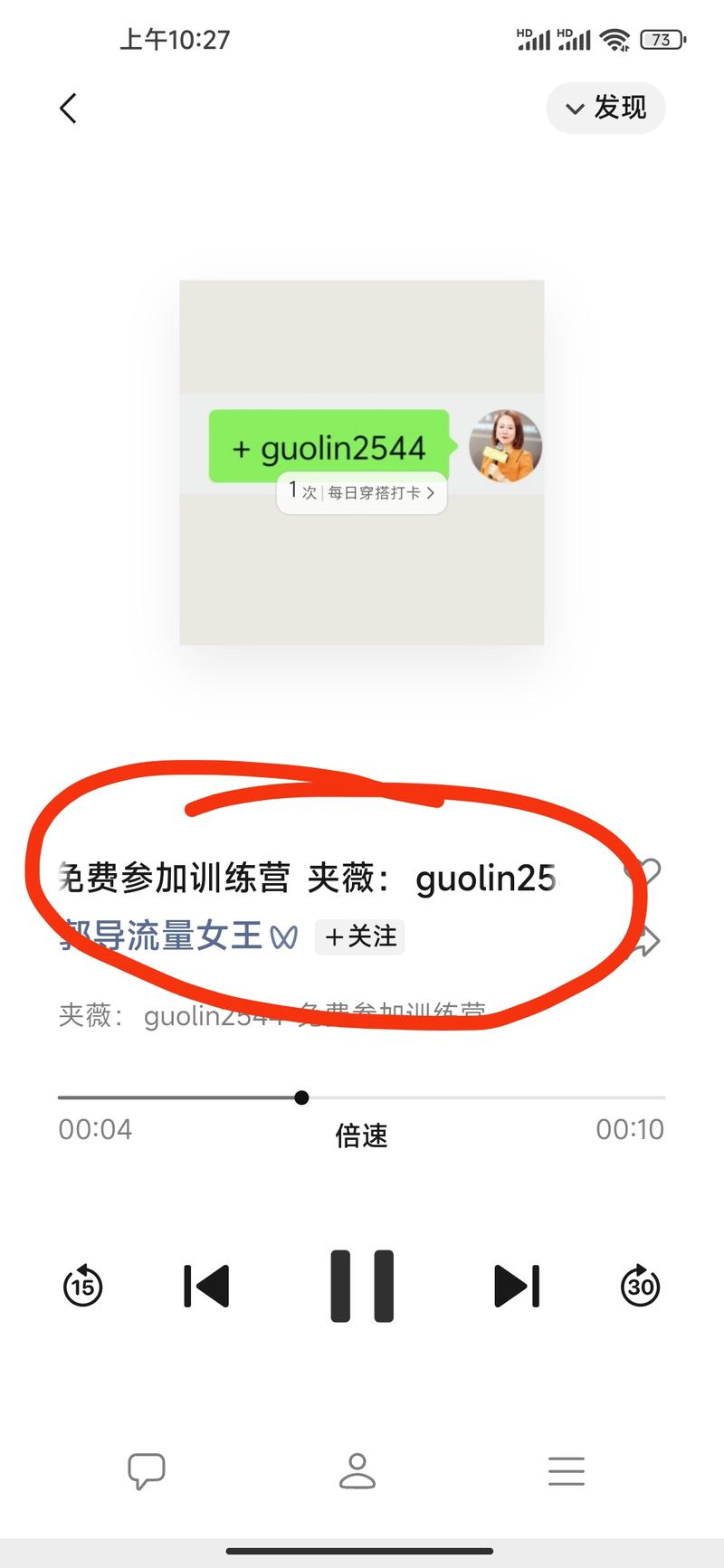The height and width of the screenshot is (1568, 724).
Task: Skip forward 30 seconds
Action: click(641, 1286)
